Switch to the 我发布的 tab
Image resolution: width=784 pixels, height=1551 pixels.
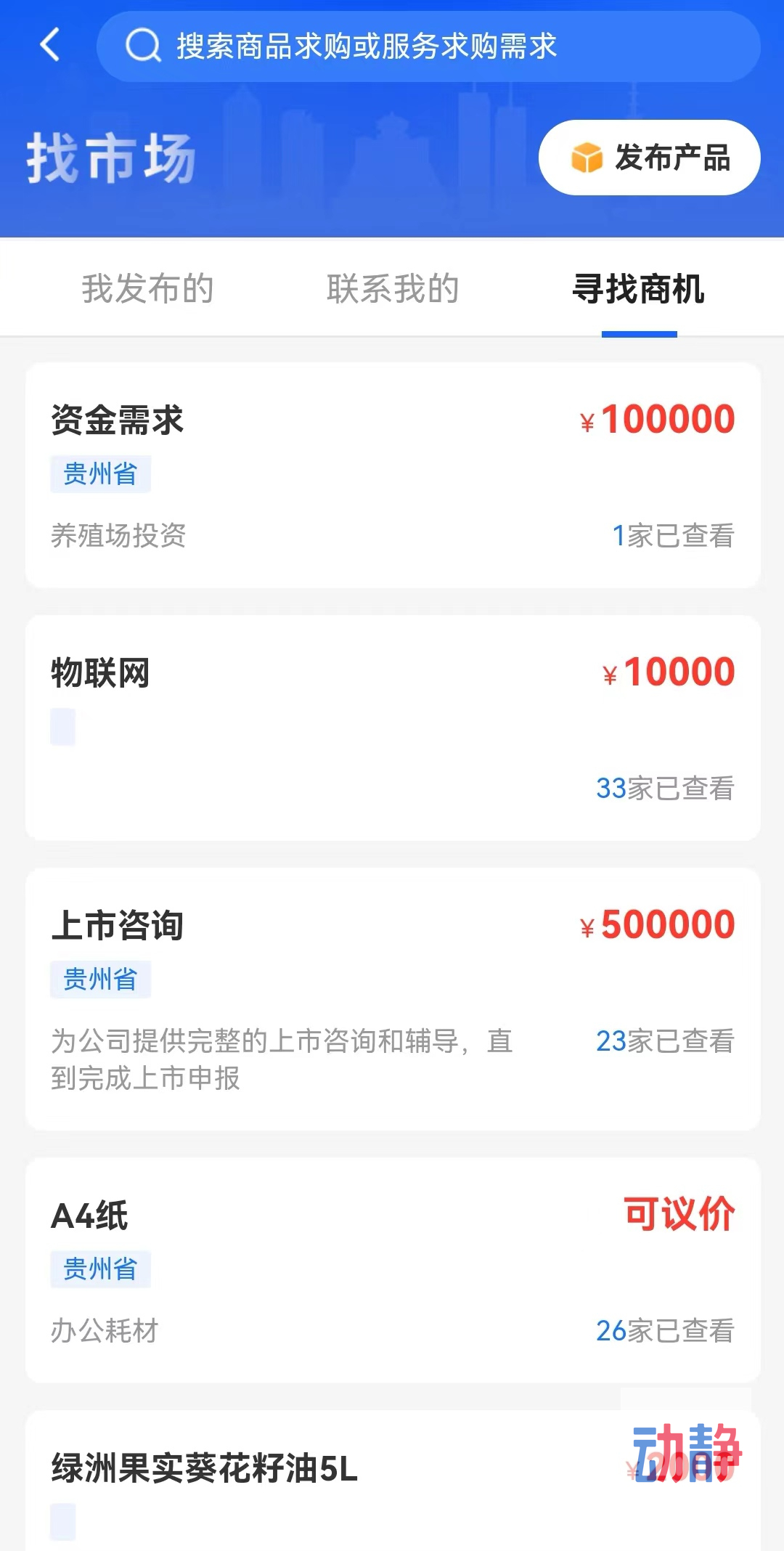tap(147, 289)
